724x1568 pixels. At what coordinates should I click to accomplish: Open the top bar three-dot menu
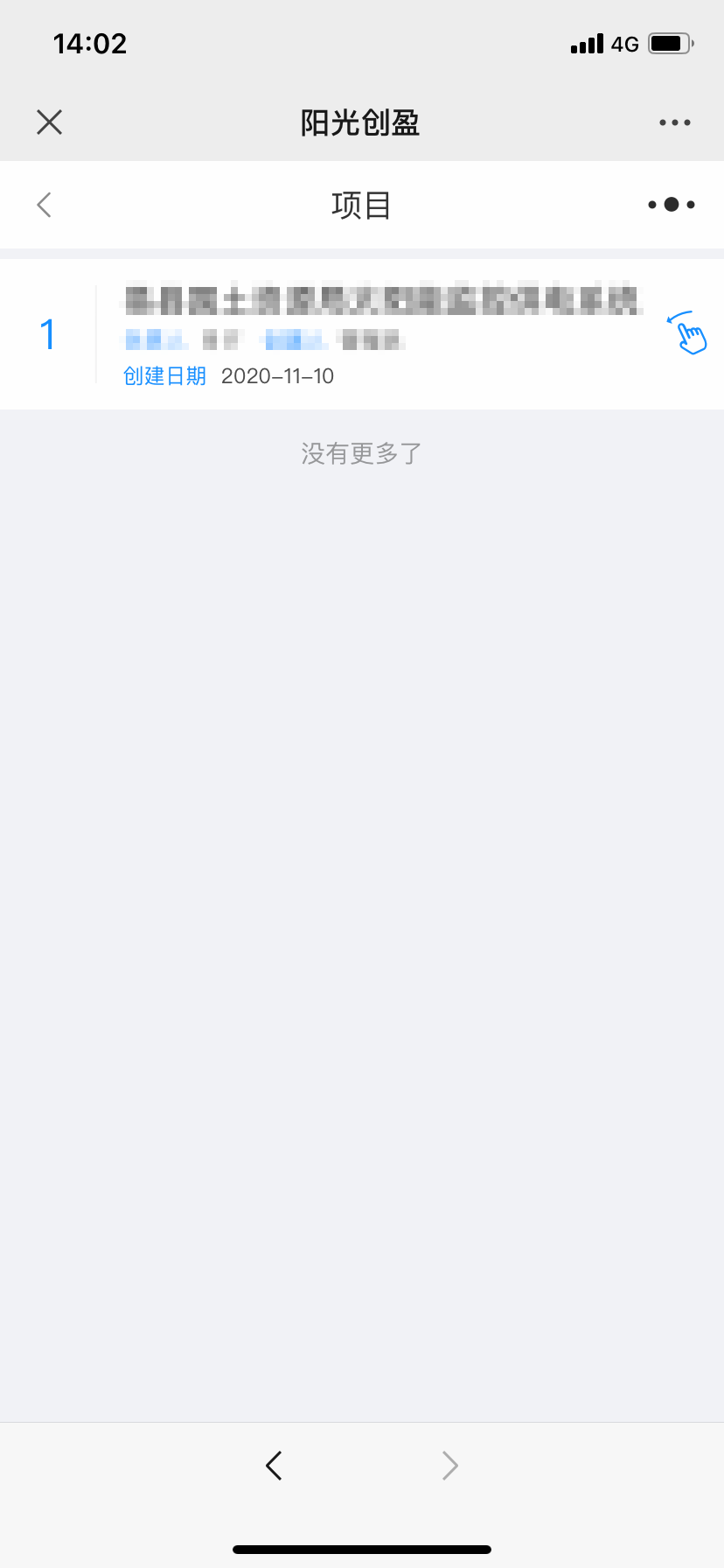click(x=674, y=122)
